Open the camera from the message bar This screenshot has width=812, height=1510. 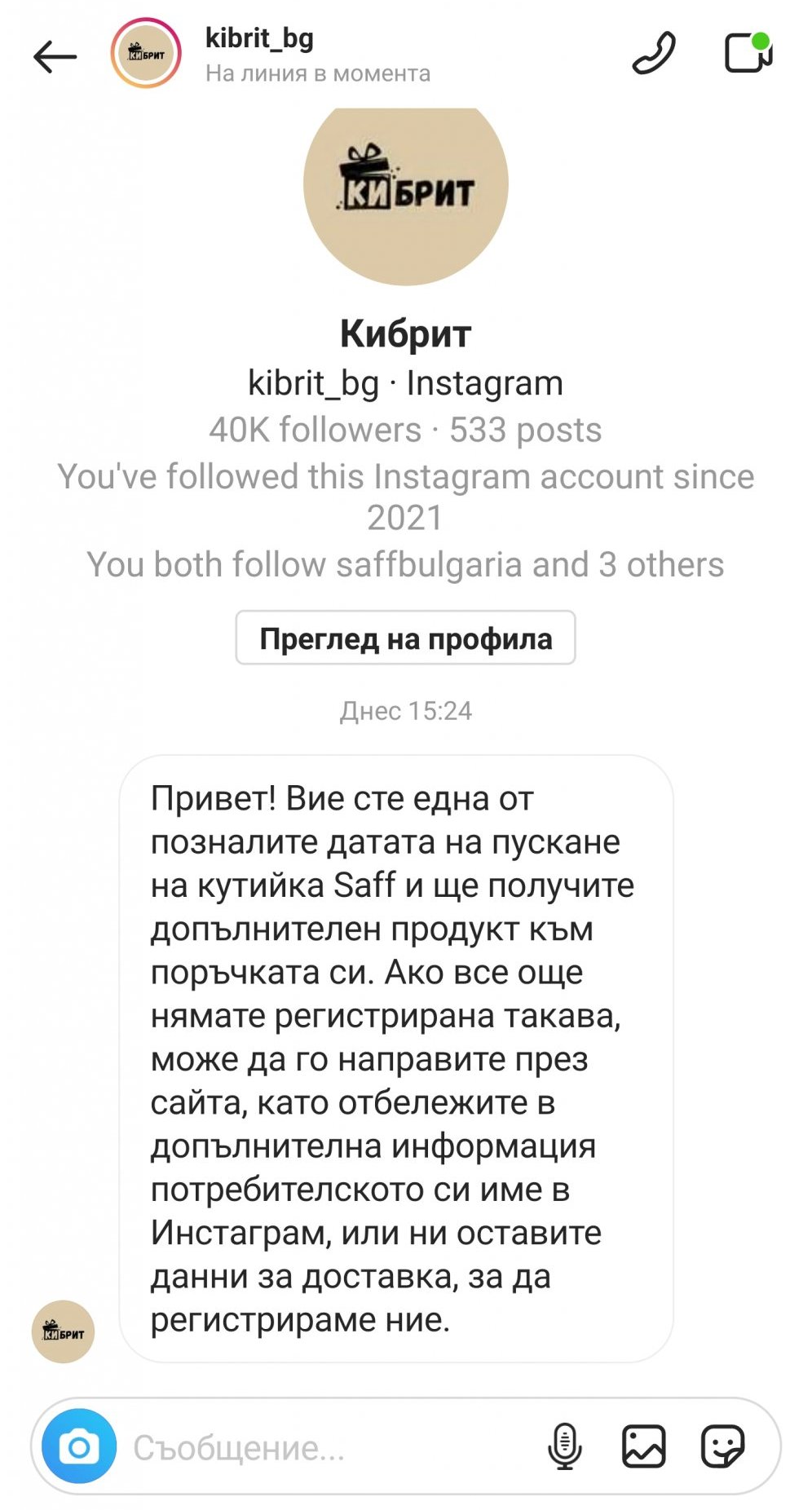79,1446
